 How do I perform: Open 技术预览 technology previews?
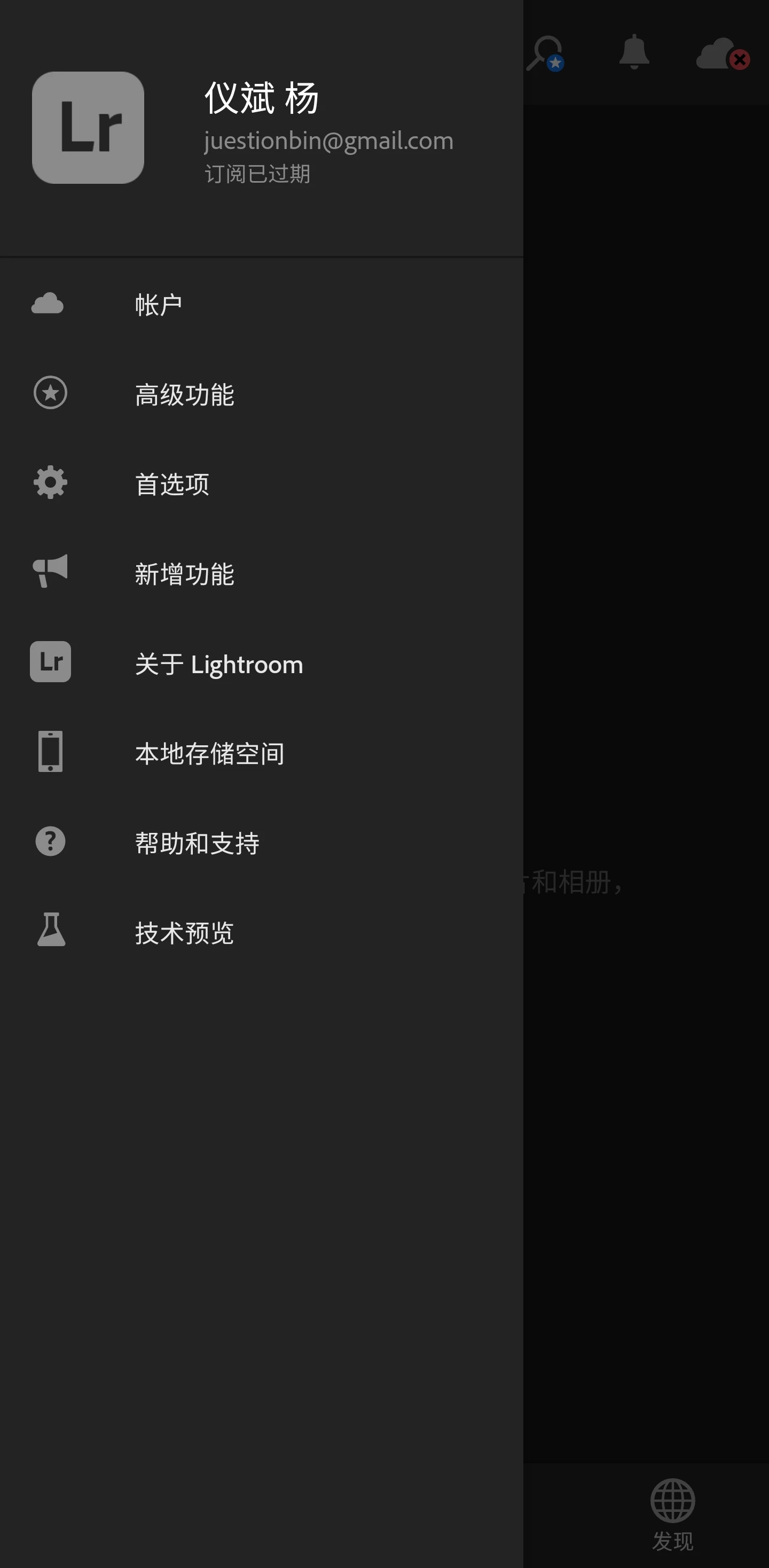(184, 933)
